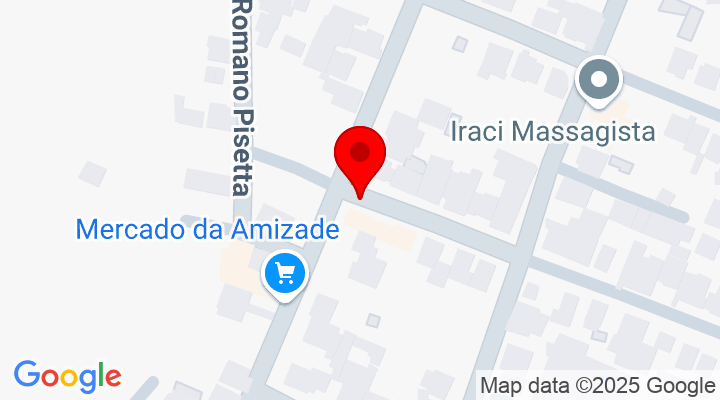Select the Iraci Massagista place marker
720x400 pixels.
pos(600,80)
